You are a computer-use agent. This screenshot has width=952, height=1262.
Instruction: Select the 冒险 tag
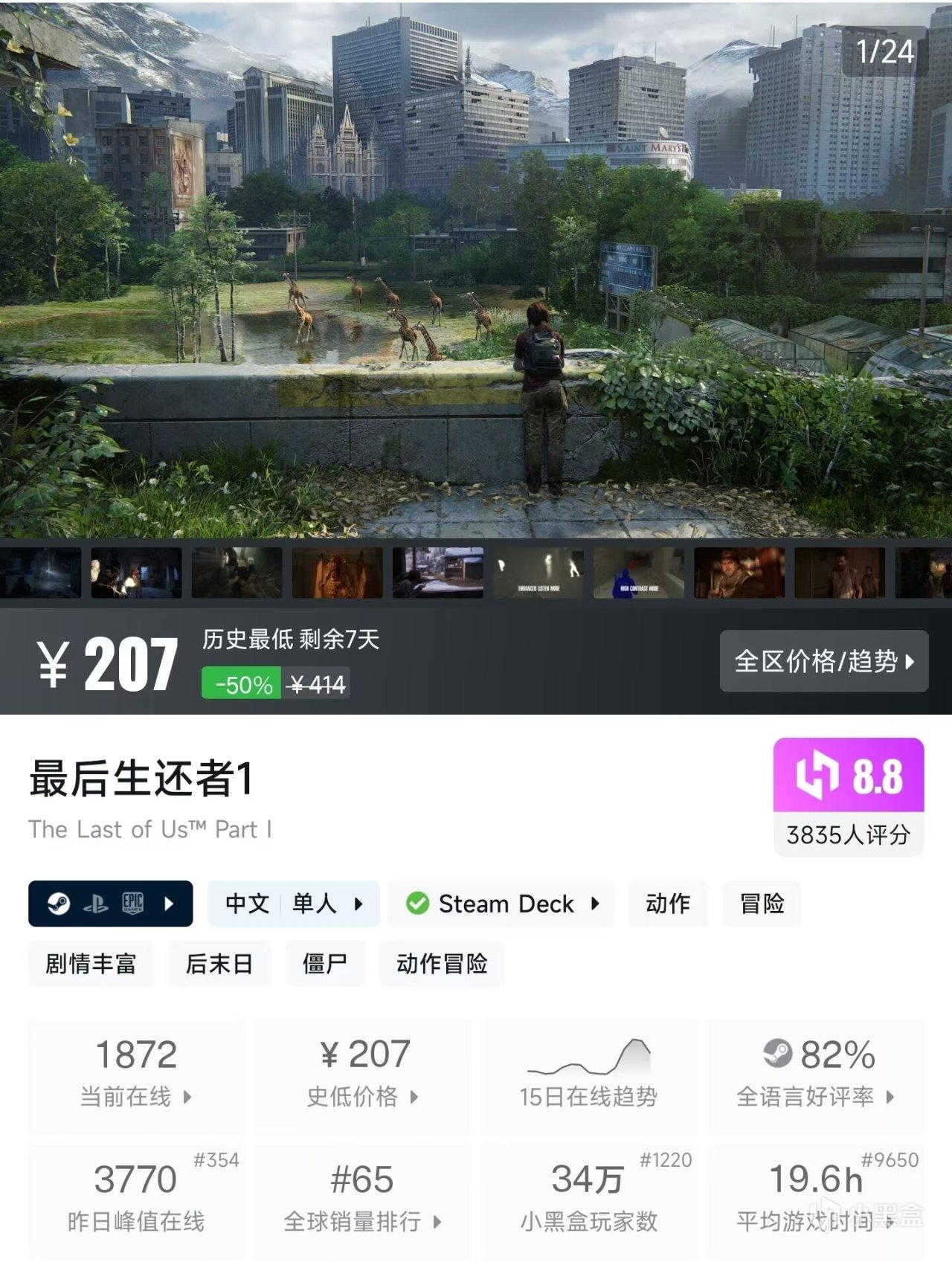(x=762, y=904)
